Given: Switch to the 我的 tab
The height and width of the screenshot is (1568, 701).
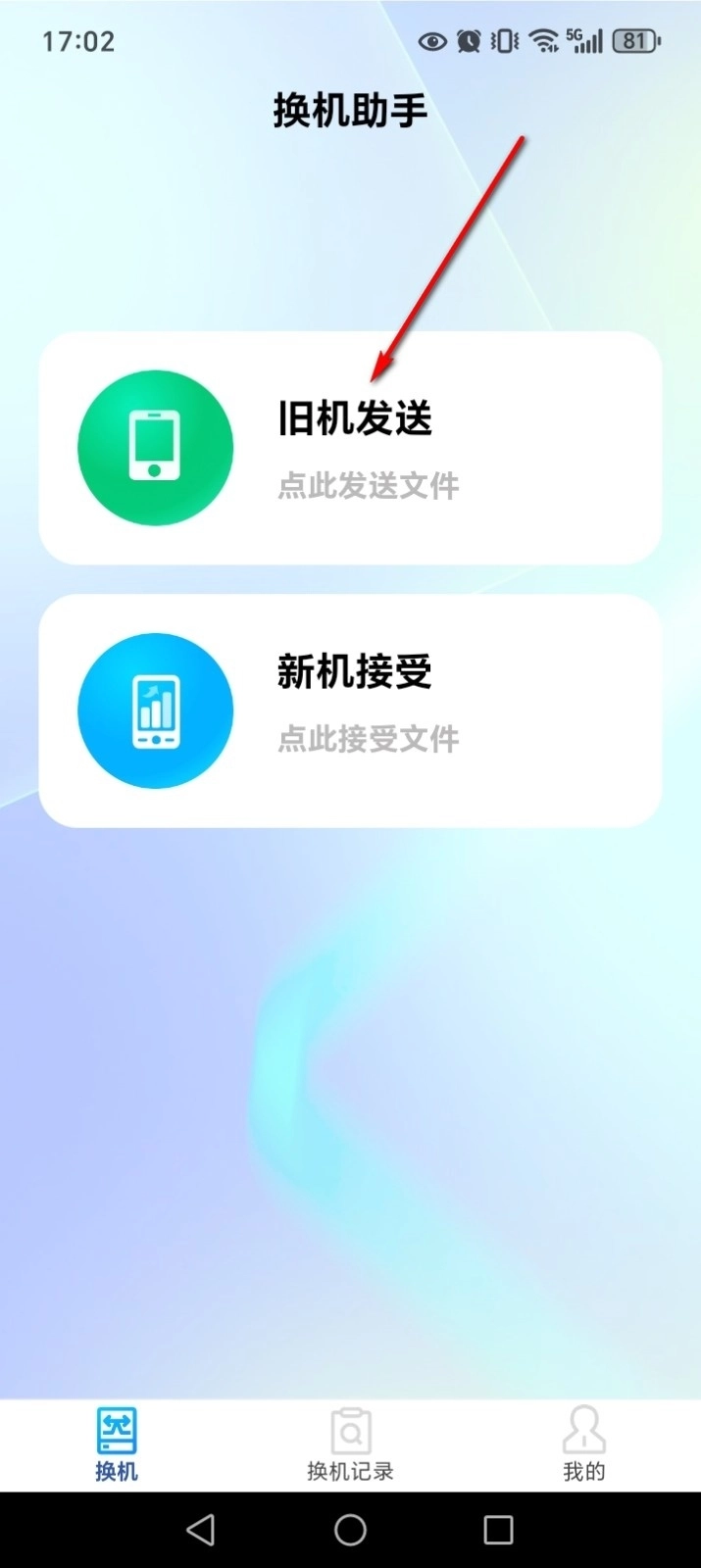Looking at the screenshot, I should (x=583, y=1445).
